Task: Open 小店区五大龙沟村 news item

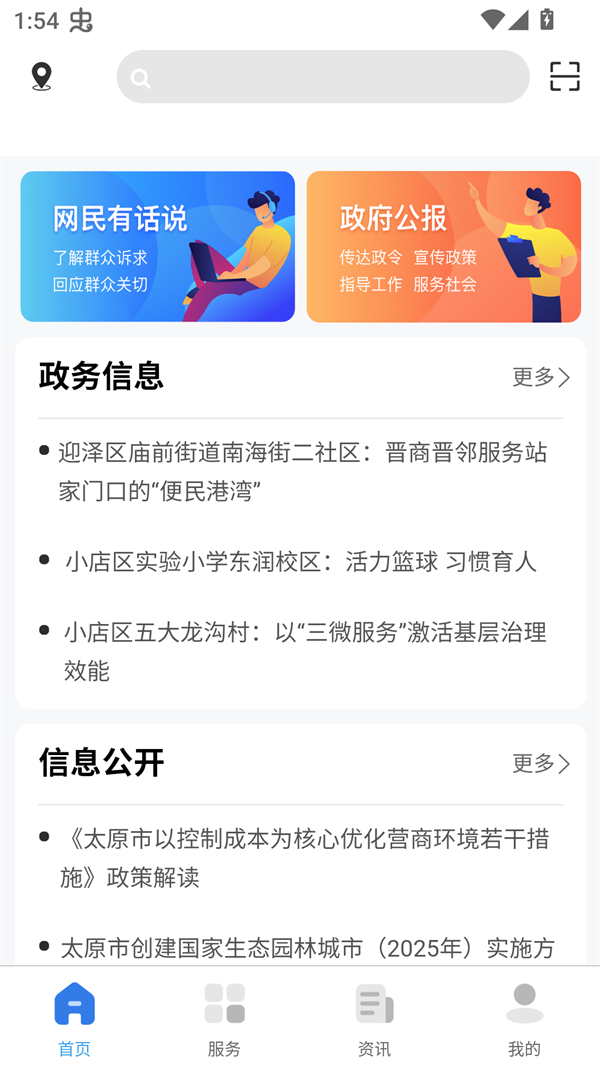Action: click(x=304, y=651)
